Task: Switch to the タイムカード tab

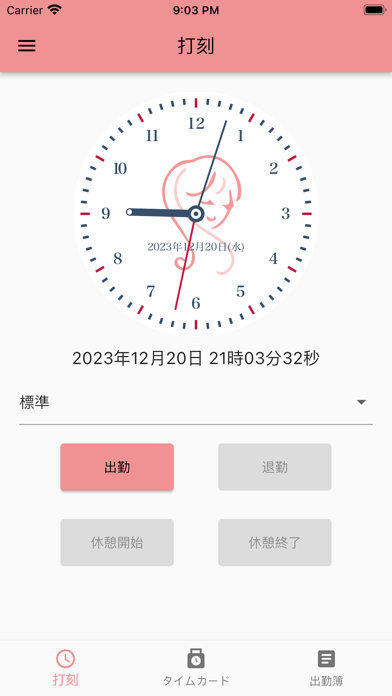Action: click(x=196, y=668)
